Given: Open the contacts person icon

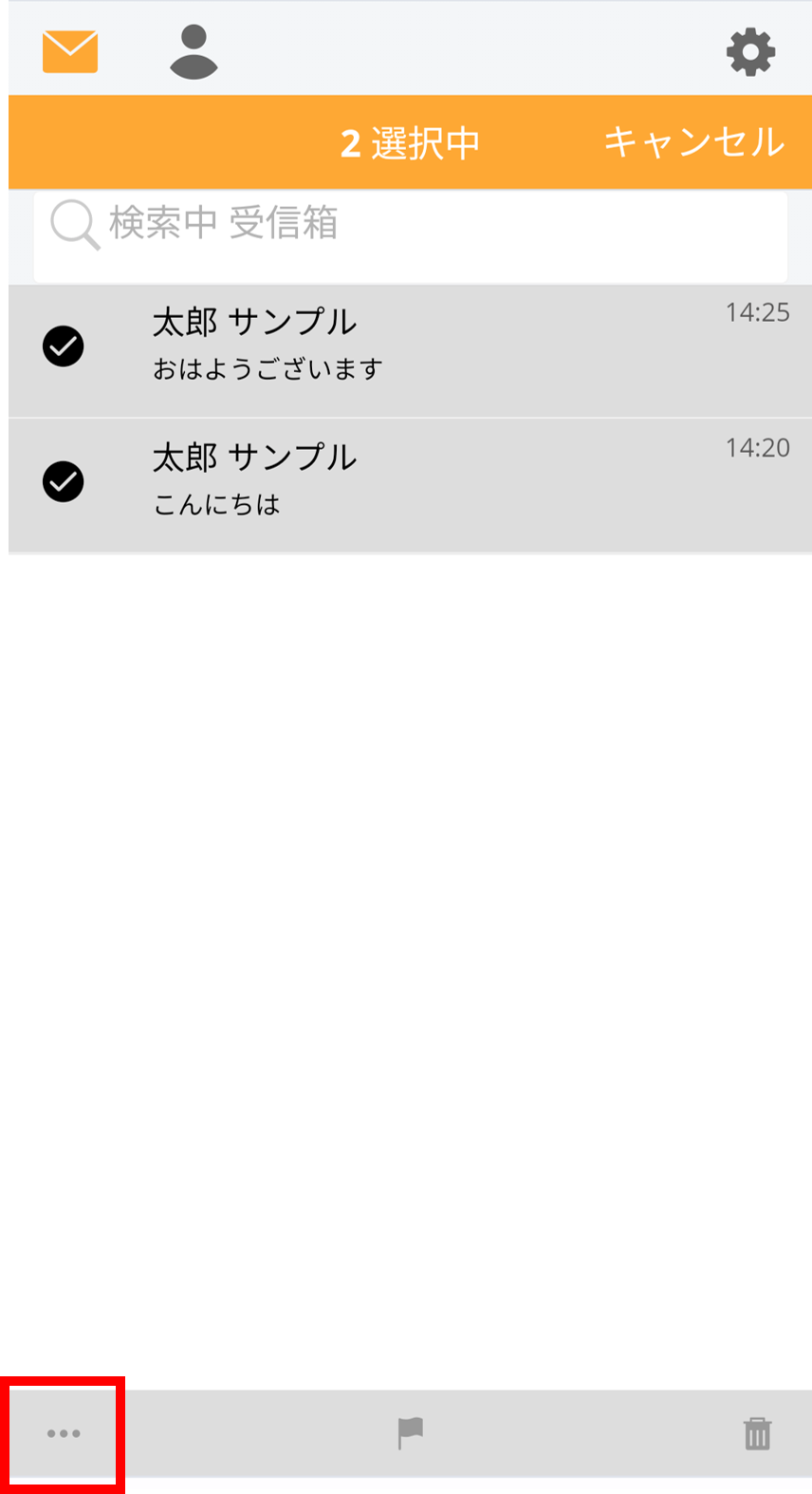Looking at the screenshot, I should (x=194, y=52).
